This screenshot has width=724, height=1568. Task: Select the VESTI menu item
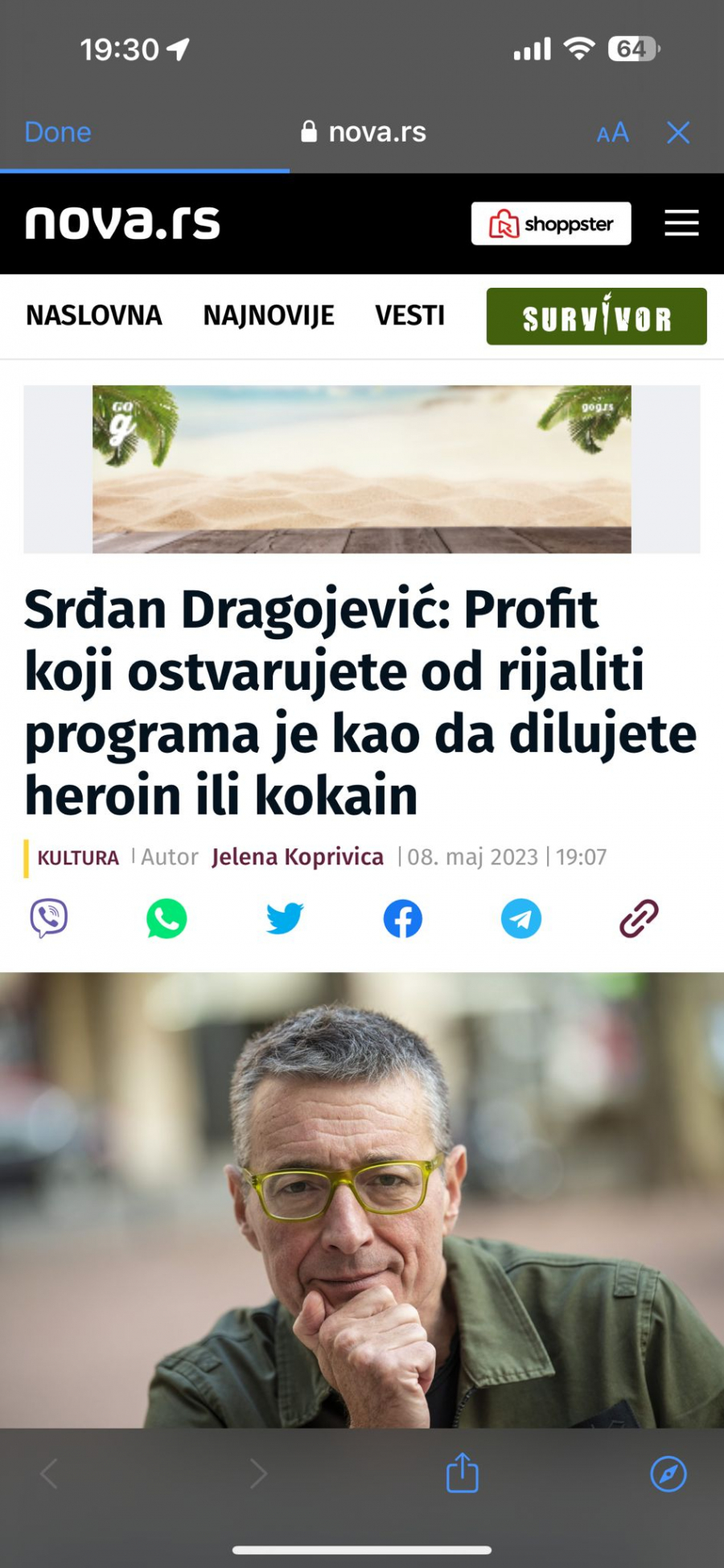click(410, 315)
